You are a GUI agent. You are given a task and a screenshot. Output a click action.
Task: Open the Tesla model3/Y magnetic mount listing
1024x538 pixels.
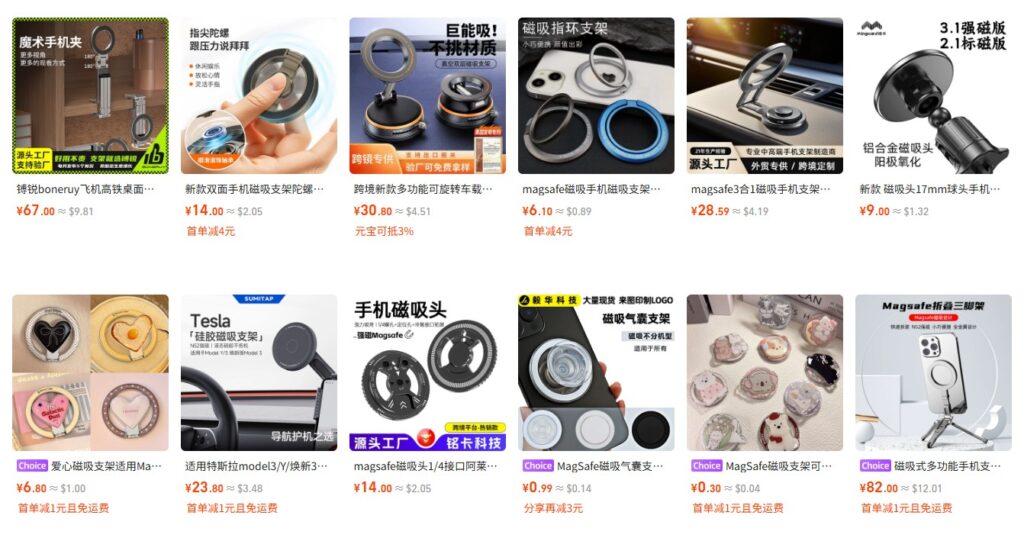tap(259, 372)
